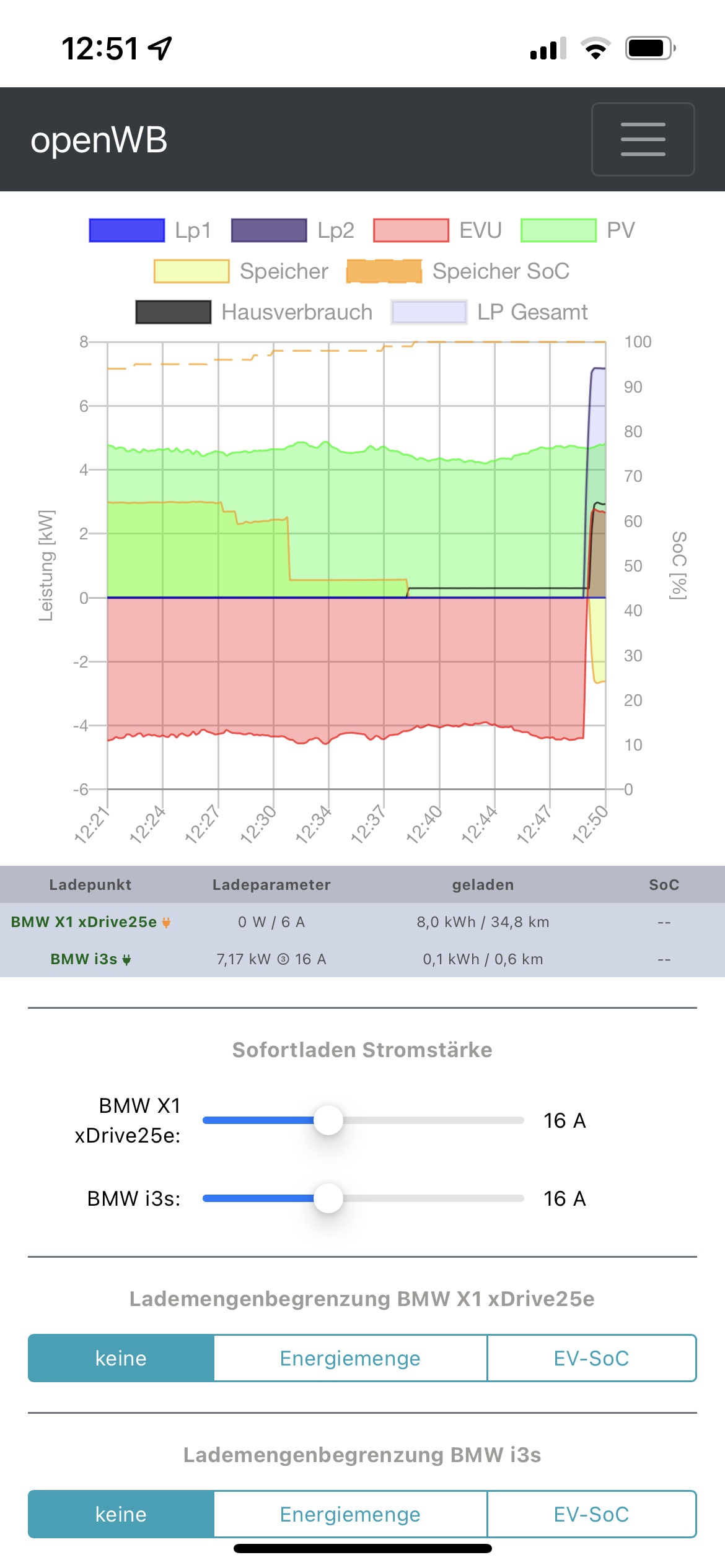The image size is (725, 1568).
Task: Toggle the Speicher SoC legend entry
Action: click(x=458, y=271)
